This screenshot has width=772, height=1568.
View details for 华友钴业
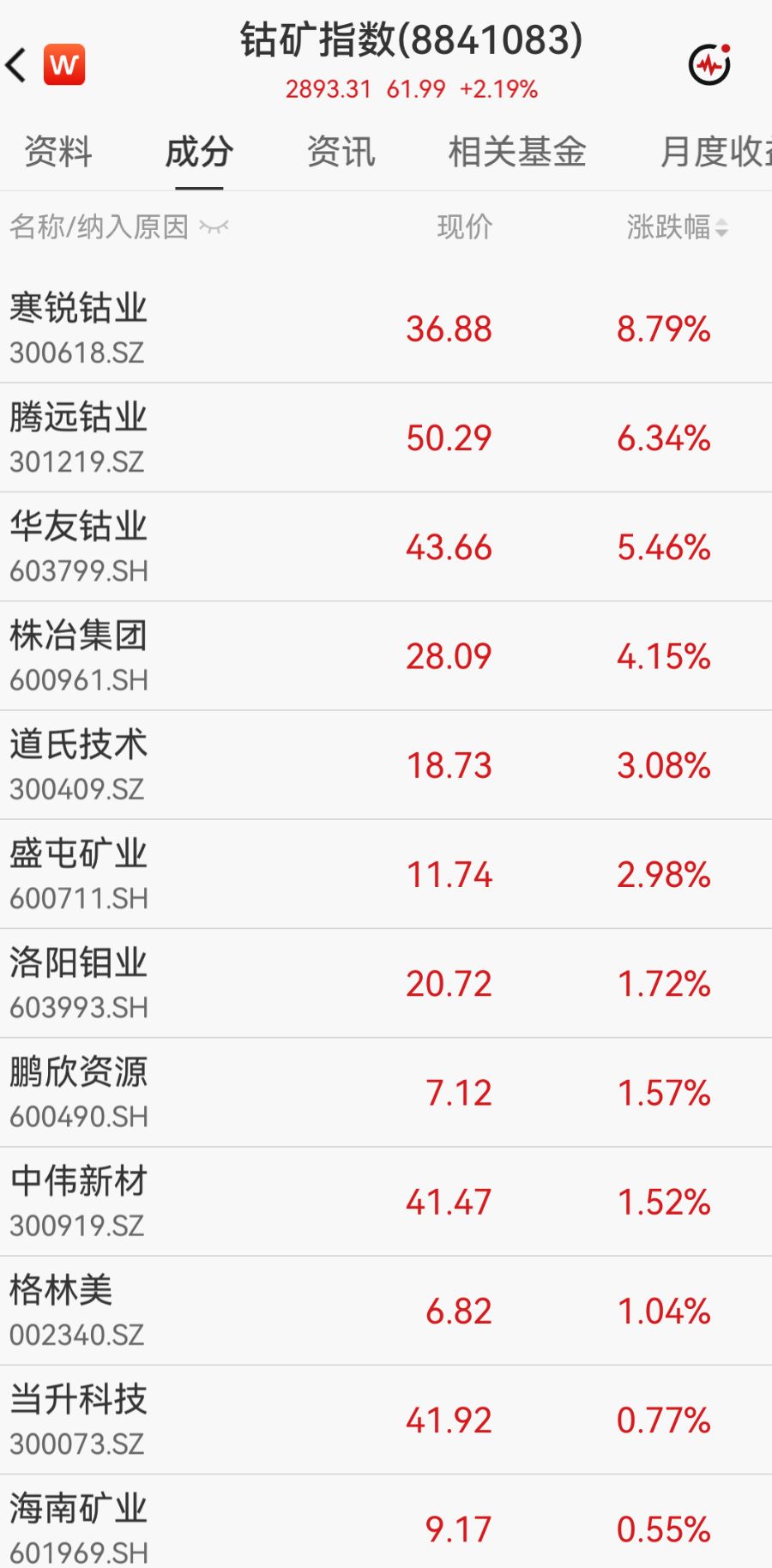point(386,546)
